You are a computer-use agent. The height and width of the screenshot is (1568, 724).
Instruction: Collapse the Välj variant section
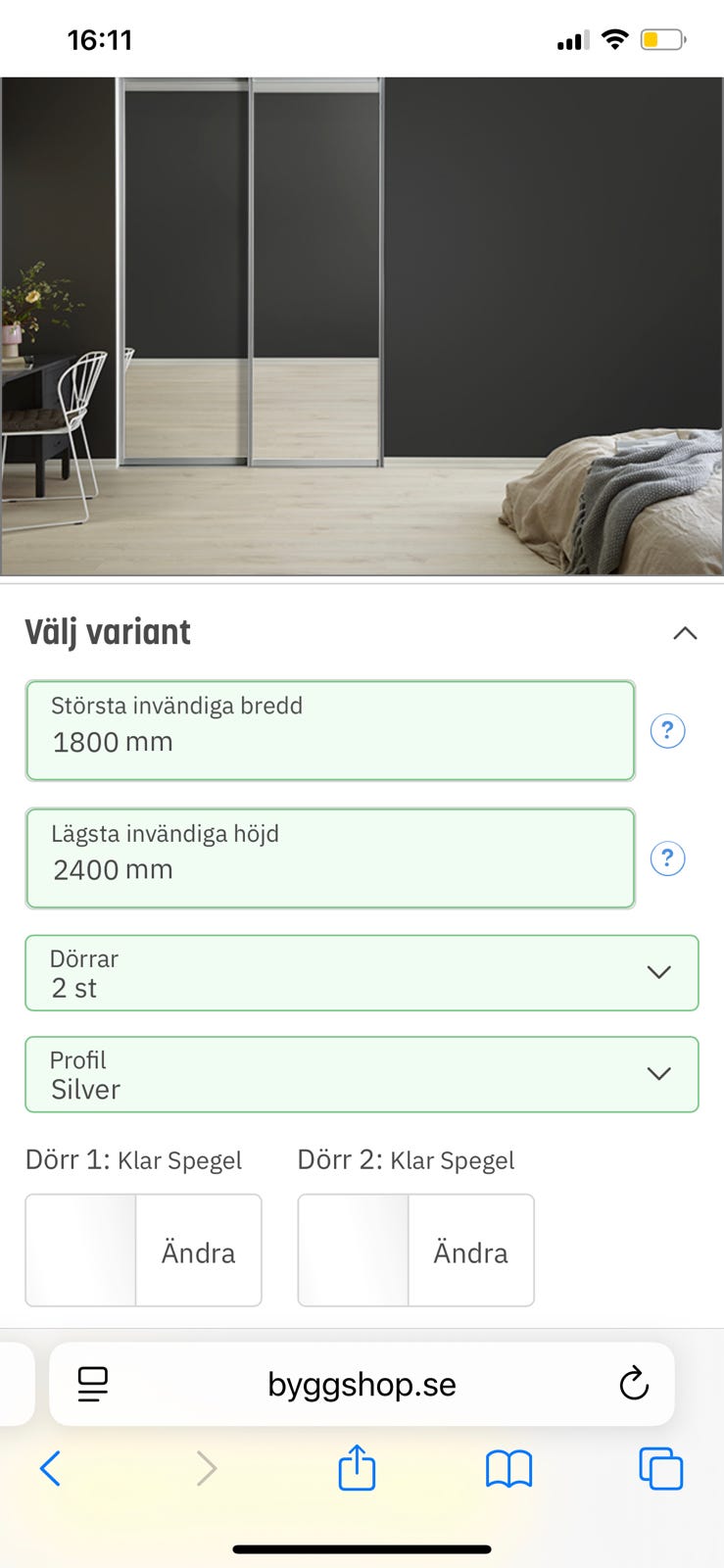(685, 633)
